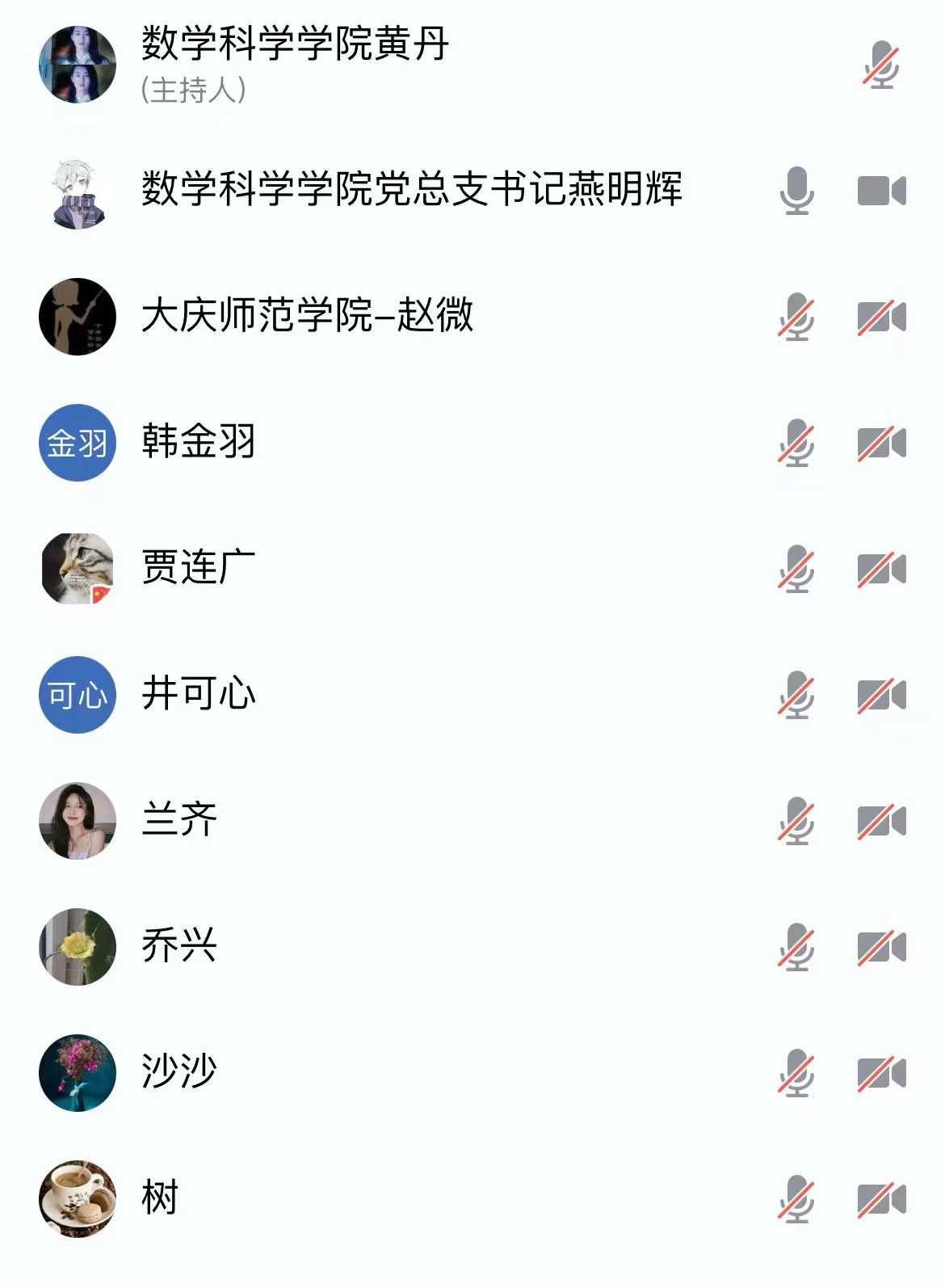This screenshot has height=1288, width=945.
Task: Open participant 乔兴's row
Action: click(179, 946)
